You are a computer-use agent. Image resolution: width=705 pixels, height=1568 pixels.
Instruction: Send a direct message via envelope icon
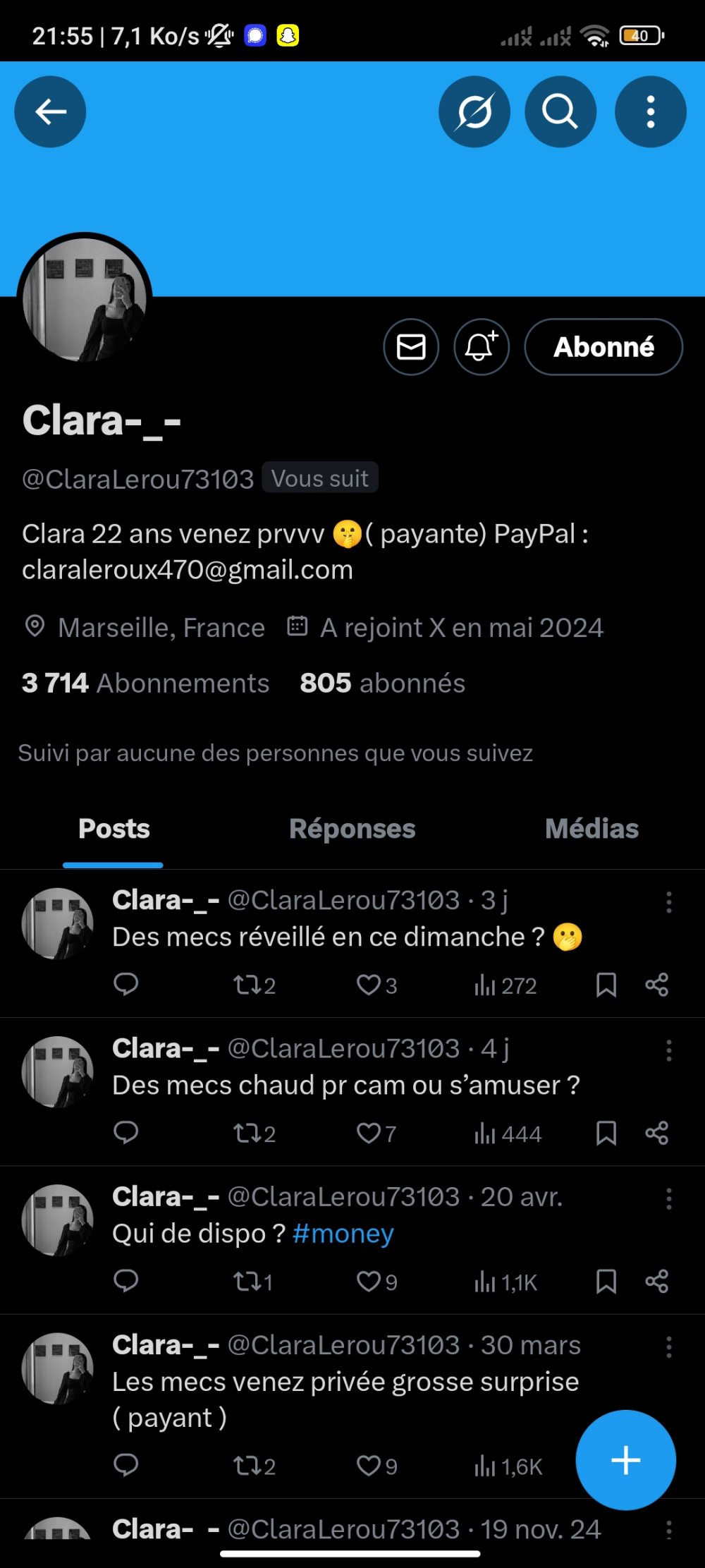click(x=411, y=347)
